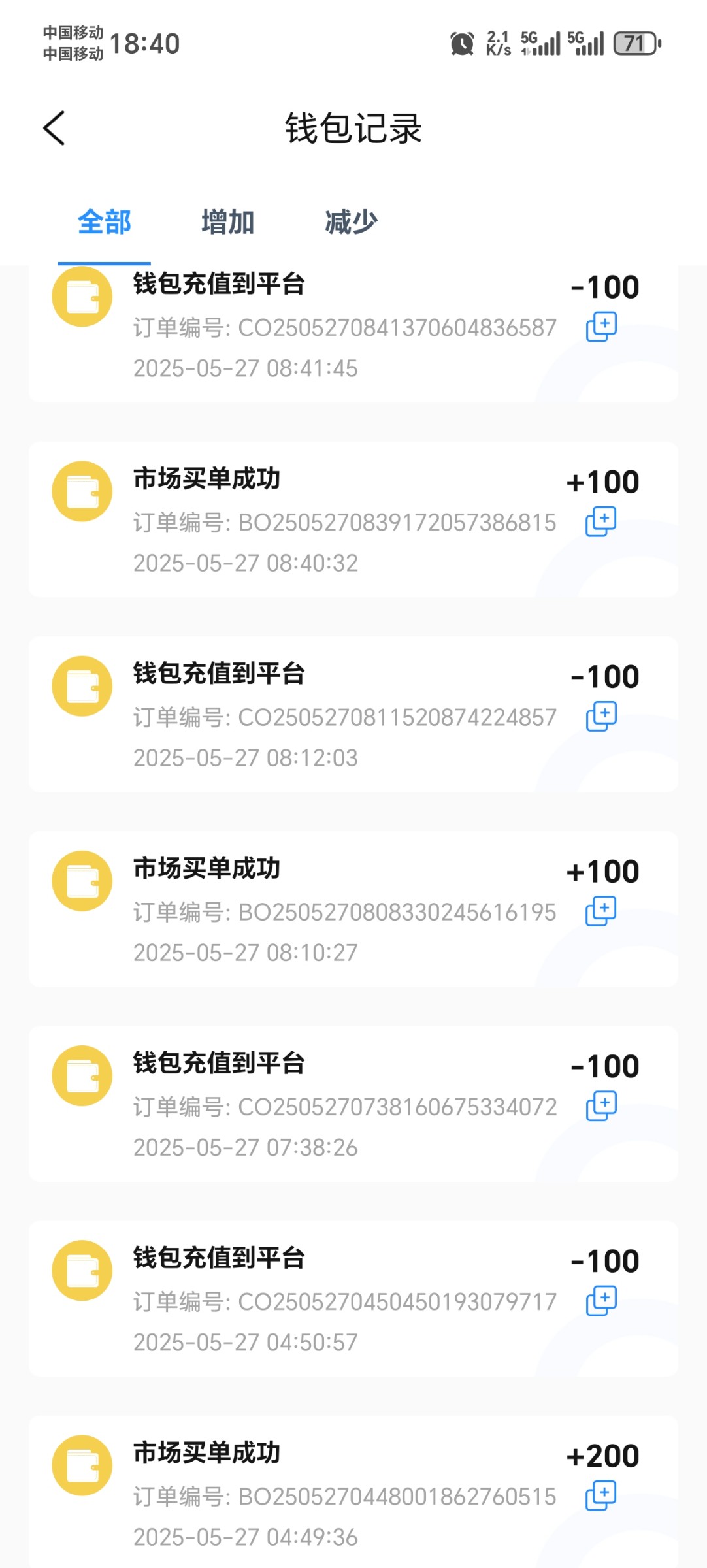Copy the order number of the 08:10:27 record
The height and width of the screenshot is (1568, 707).
[601, 911]
